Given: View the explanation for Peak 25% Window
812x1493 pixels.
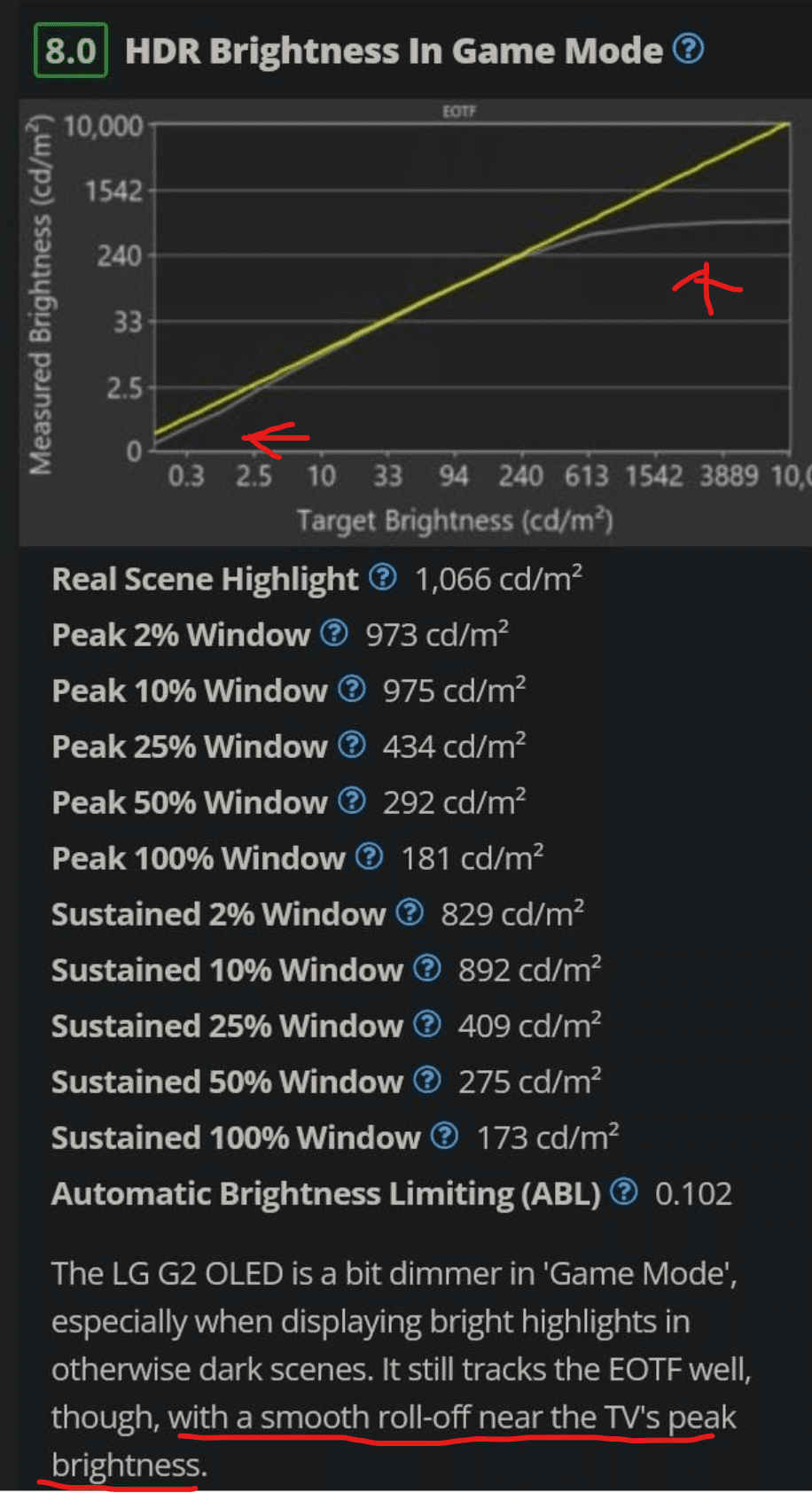Looking at the screenshot, I should [352, 745].
